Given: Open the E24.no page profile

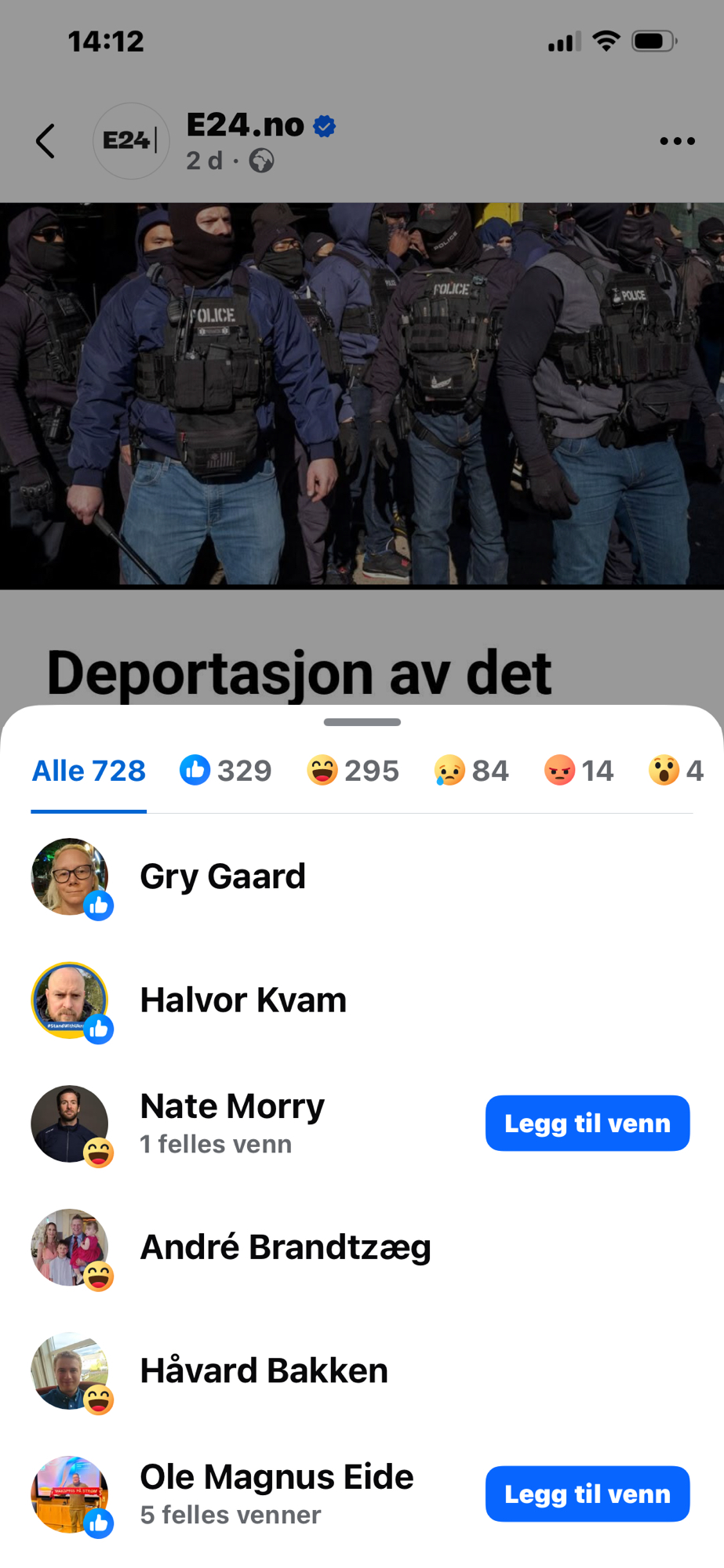Looking at the screenshot, I should (245, 125).
